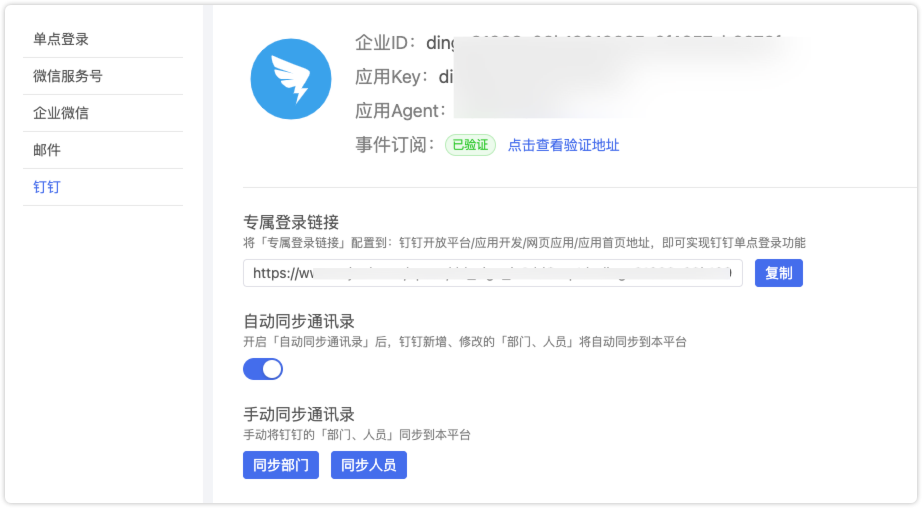Select the 钉钉 sidebar item

pos(48,187)
